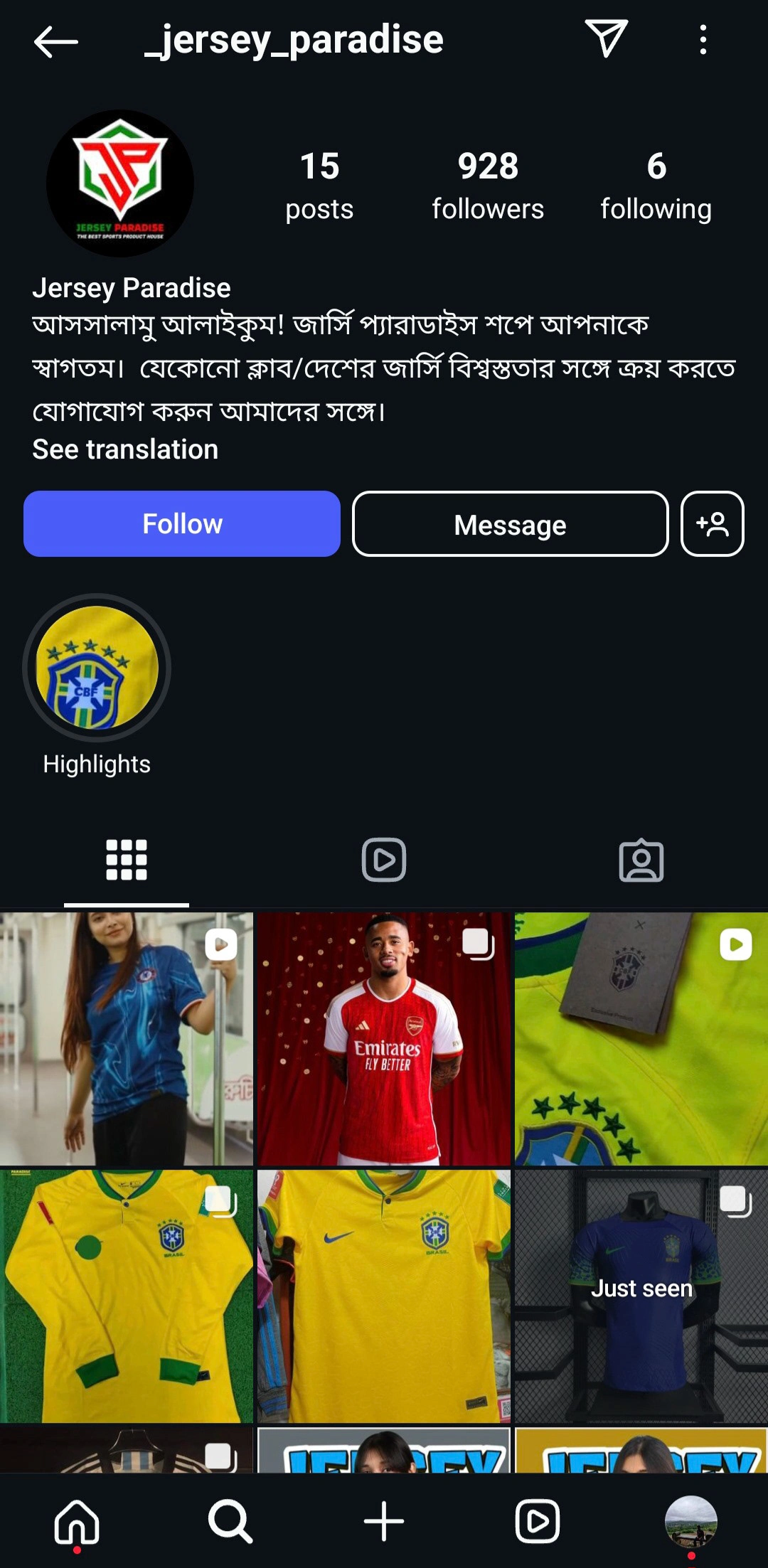The height and width of the screenshot is (1568, 768).
Task: Switch to the Reels tab on profile
Action: click(384, 860)
